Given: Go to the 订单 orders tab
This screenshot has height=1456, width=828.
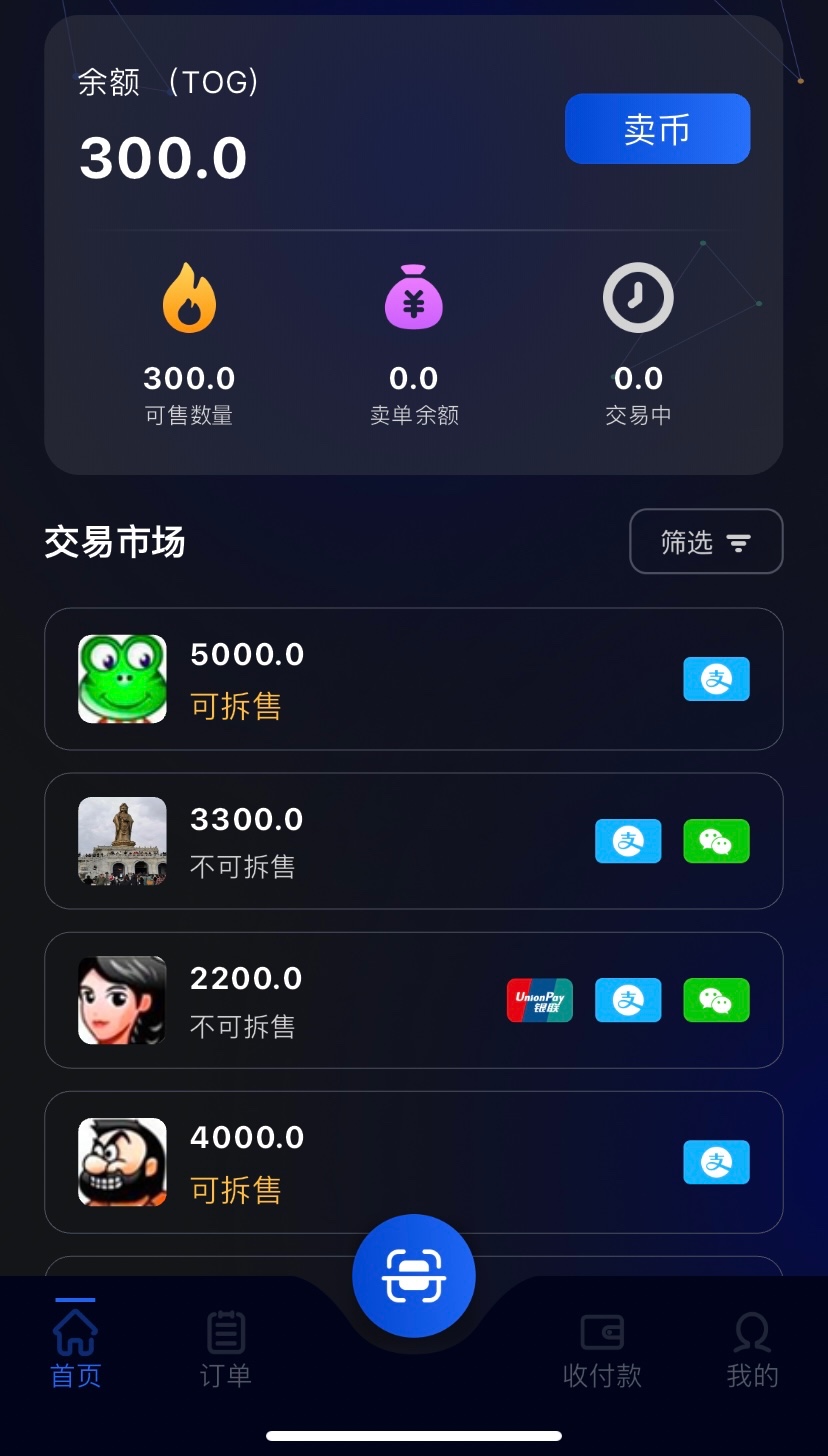Looking at the screenshot, I should 226,1349.
